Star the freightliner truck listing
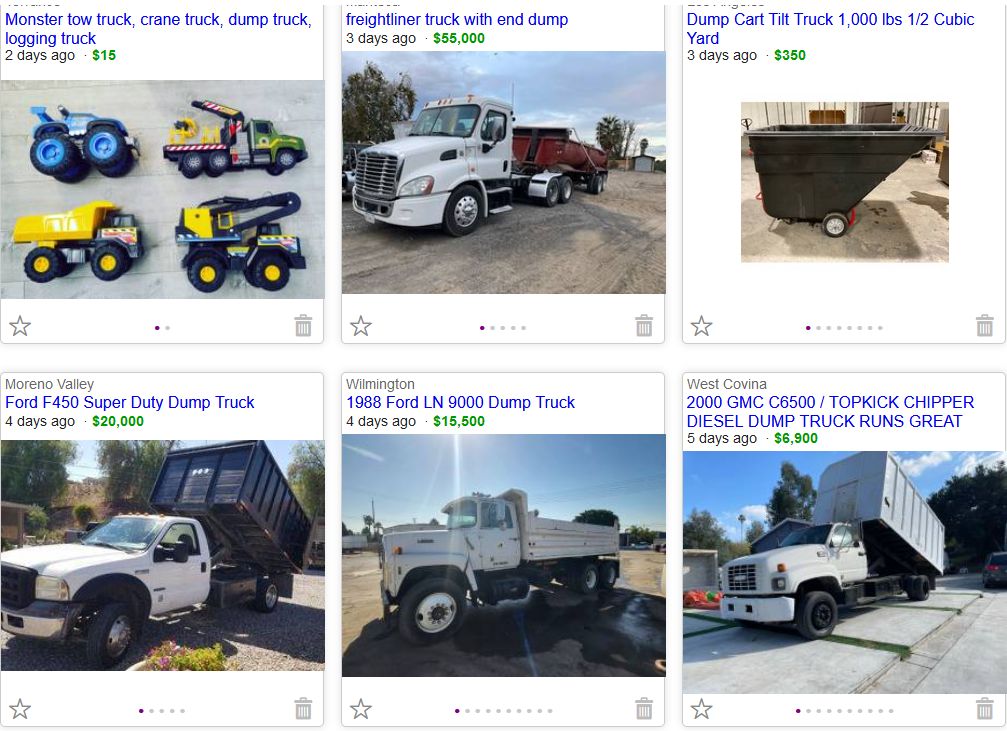This screenshot has height=731, width=1007. pyautogui.click(x=361, y=326)
